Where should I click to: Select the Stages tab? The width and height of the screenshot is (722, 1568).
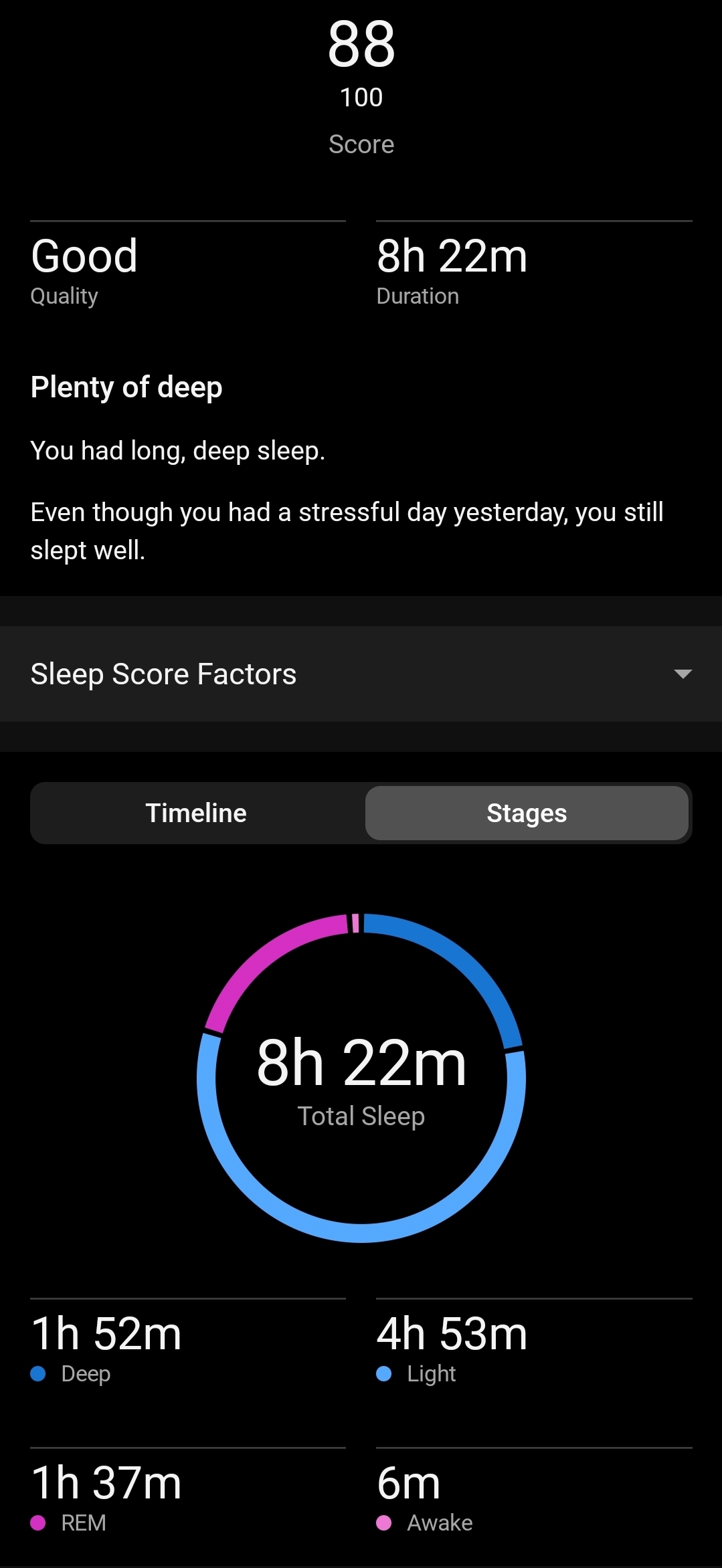527,813
